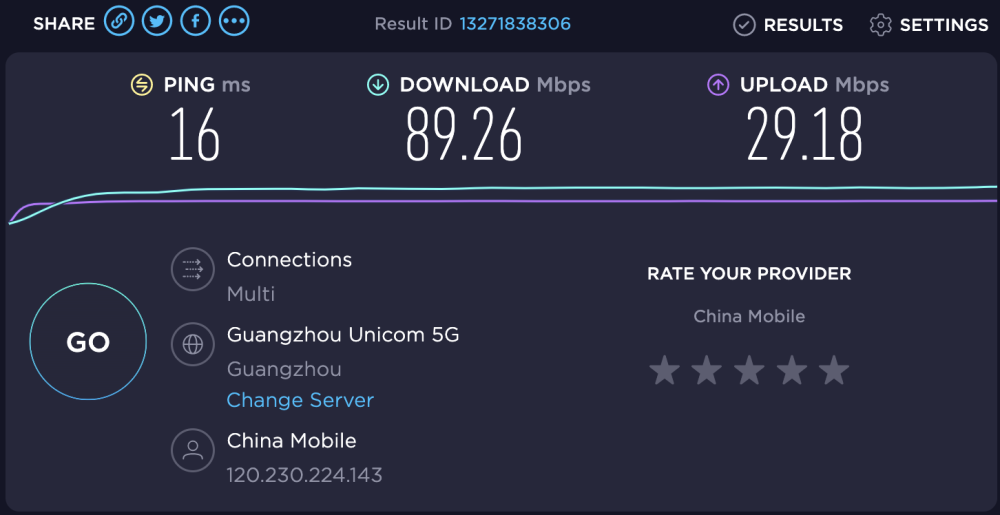Screen dimensions: 1000x515
Task: Share the result on Twitter
Action: 157,21
